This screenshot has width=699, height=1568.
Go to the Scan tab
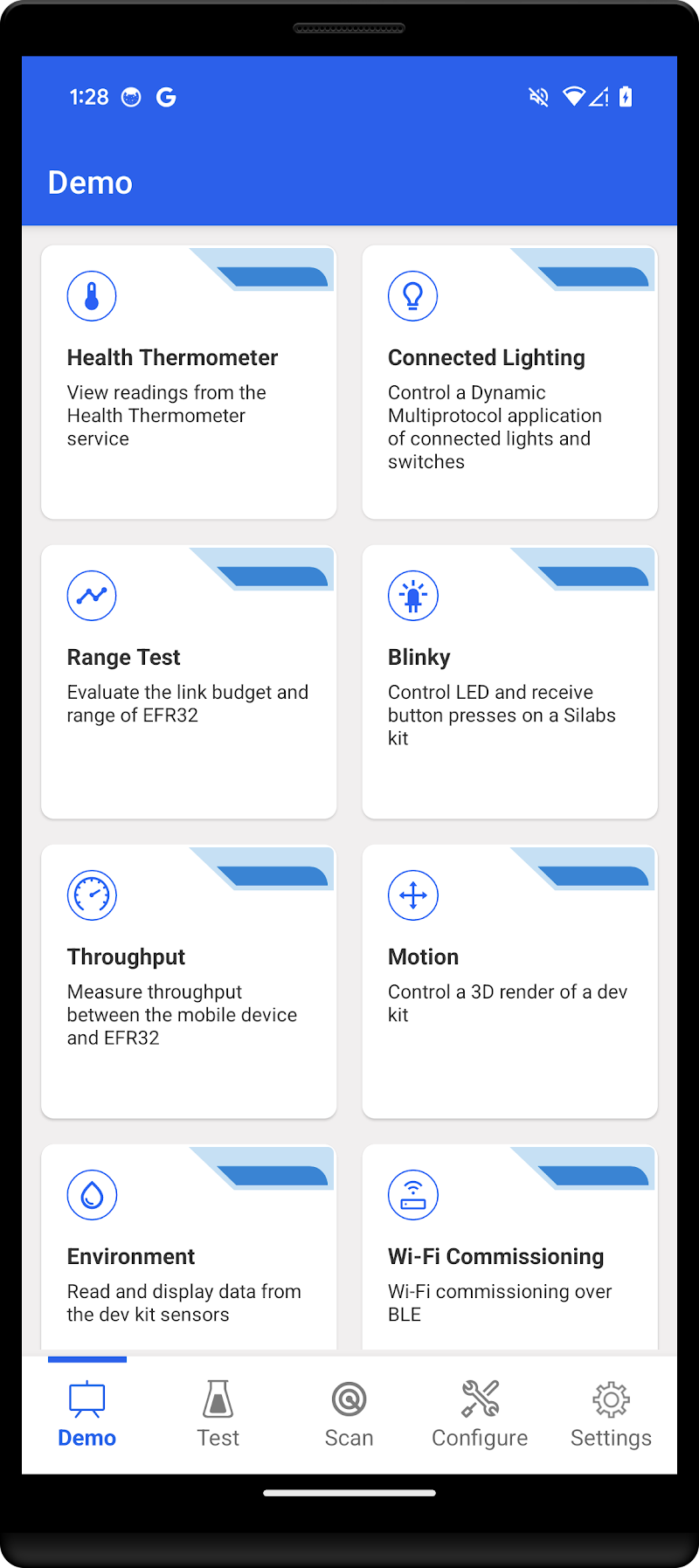click(x=349, y=1415)
